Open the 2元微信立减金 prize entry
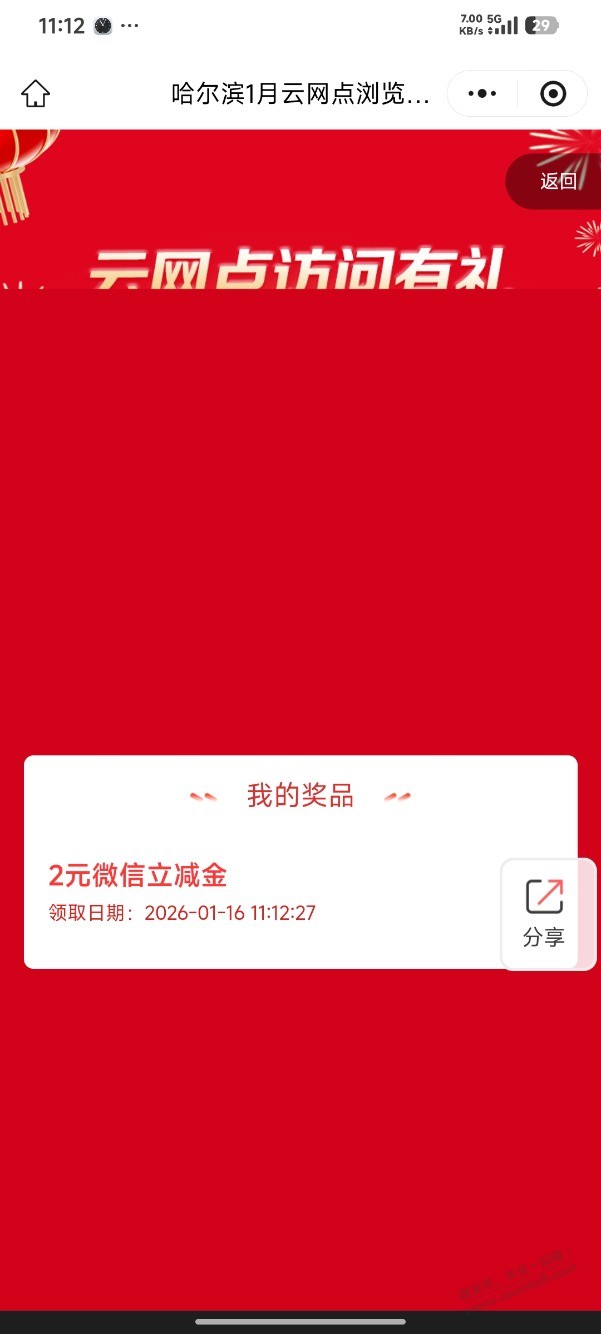The height and width of the screenshot is (1334, 601). 138,876
